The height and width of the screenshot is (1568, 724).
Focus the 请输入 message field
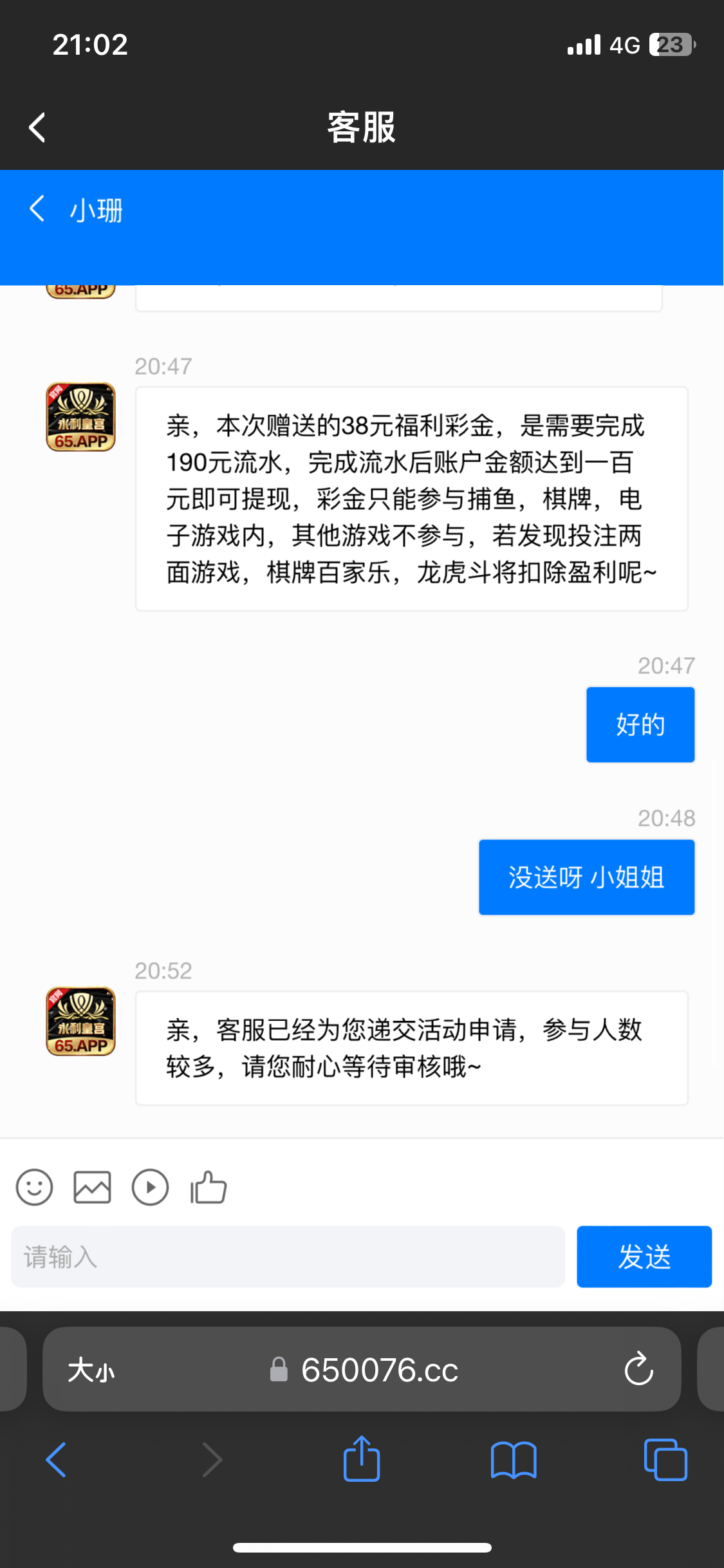click(x=288, y=1256)
